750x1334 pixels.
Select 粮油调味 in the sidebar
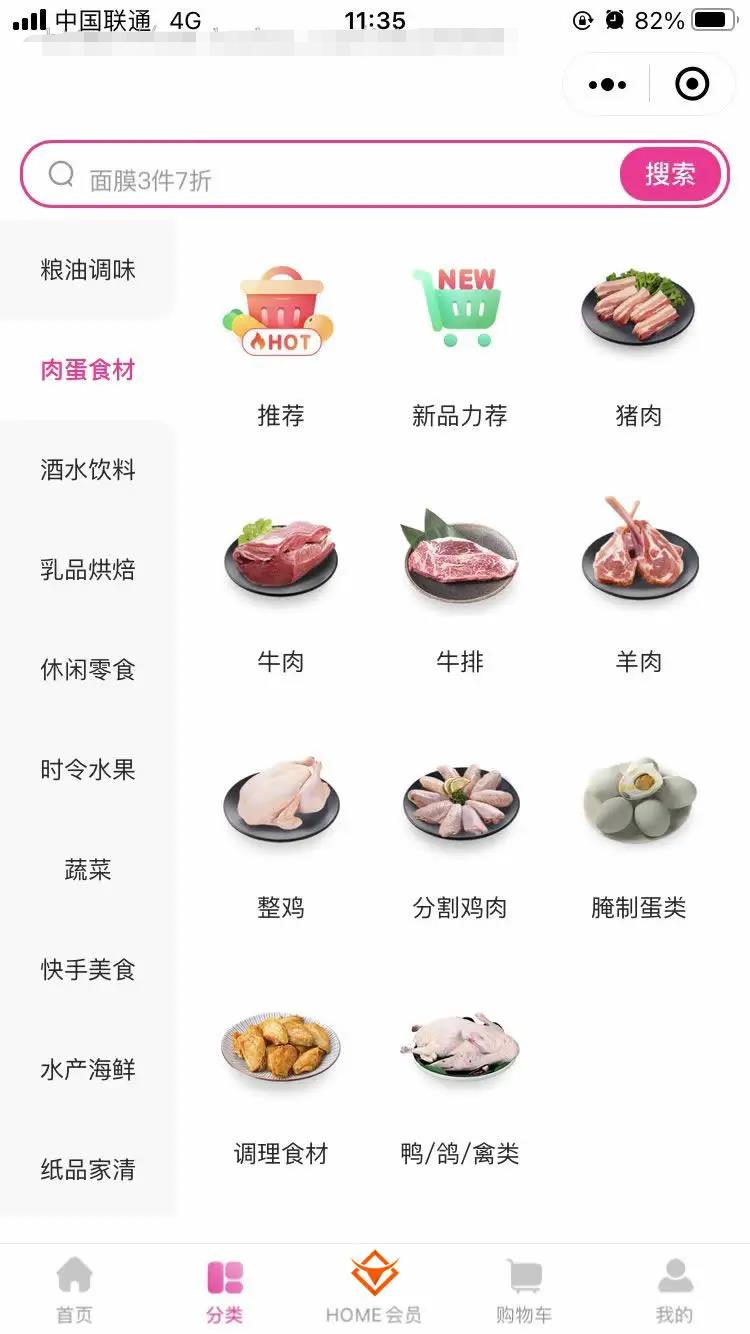click(x=88, y=270)
